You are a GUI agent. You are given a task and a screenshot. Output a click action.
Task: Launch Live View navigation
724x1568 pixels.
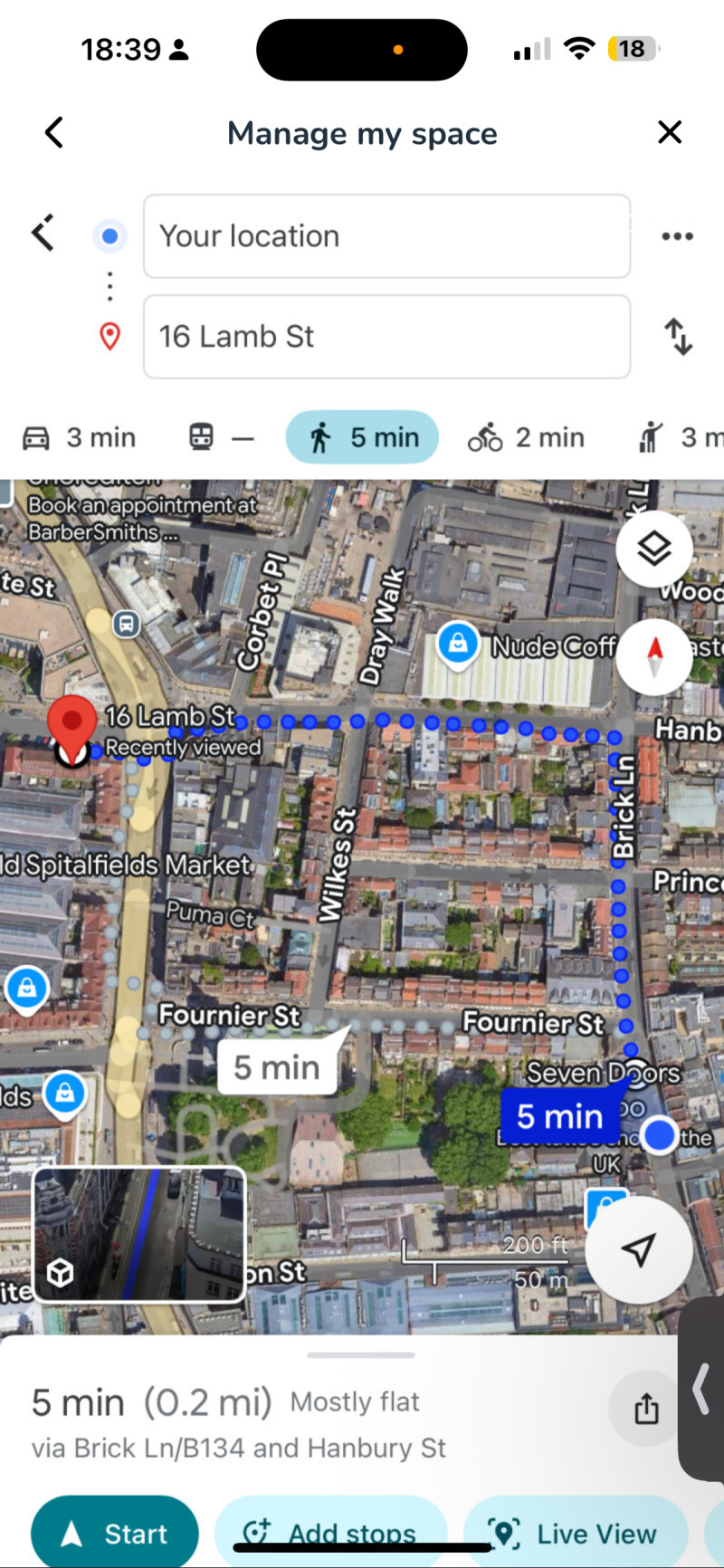coord(574,1534)
